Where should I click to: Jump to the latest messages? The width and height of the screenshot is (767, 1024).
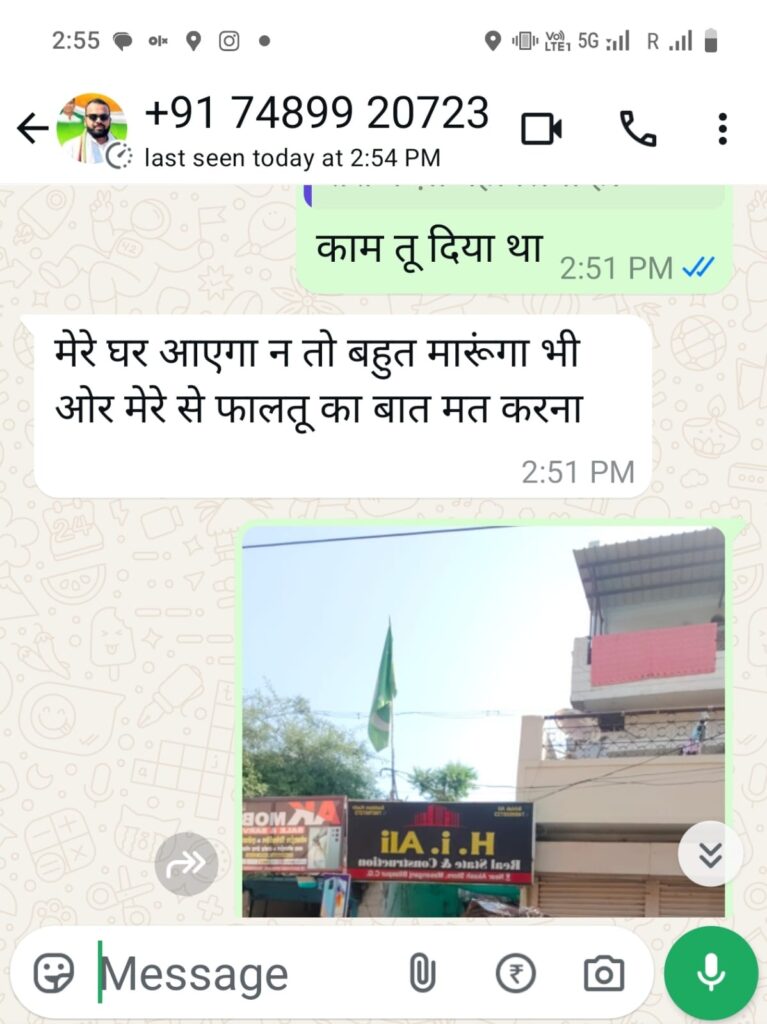point(710,853)
